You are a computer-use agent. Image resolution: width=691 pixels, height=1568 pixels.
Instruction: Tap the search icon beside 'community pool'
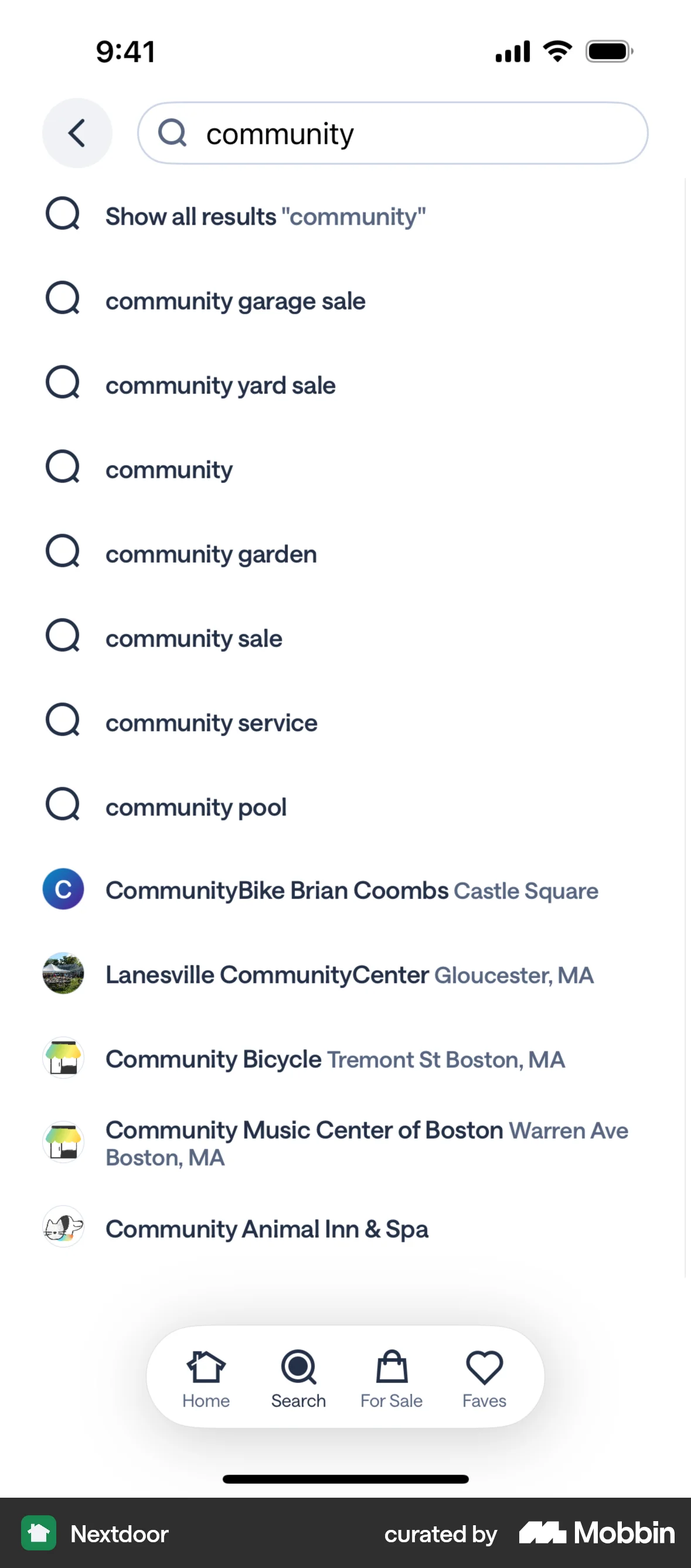coord(63,805)
